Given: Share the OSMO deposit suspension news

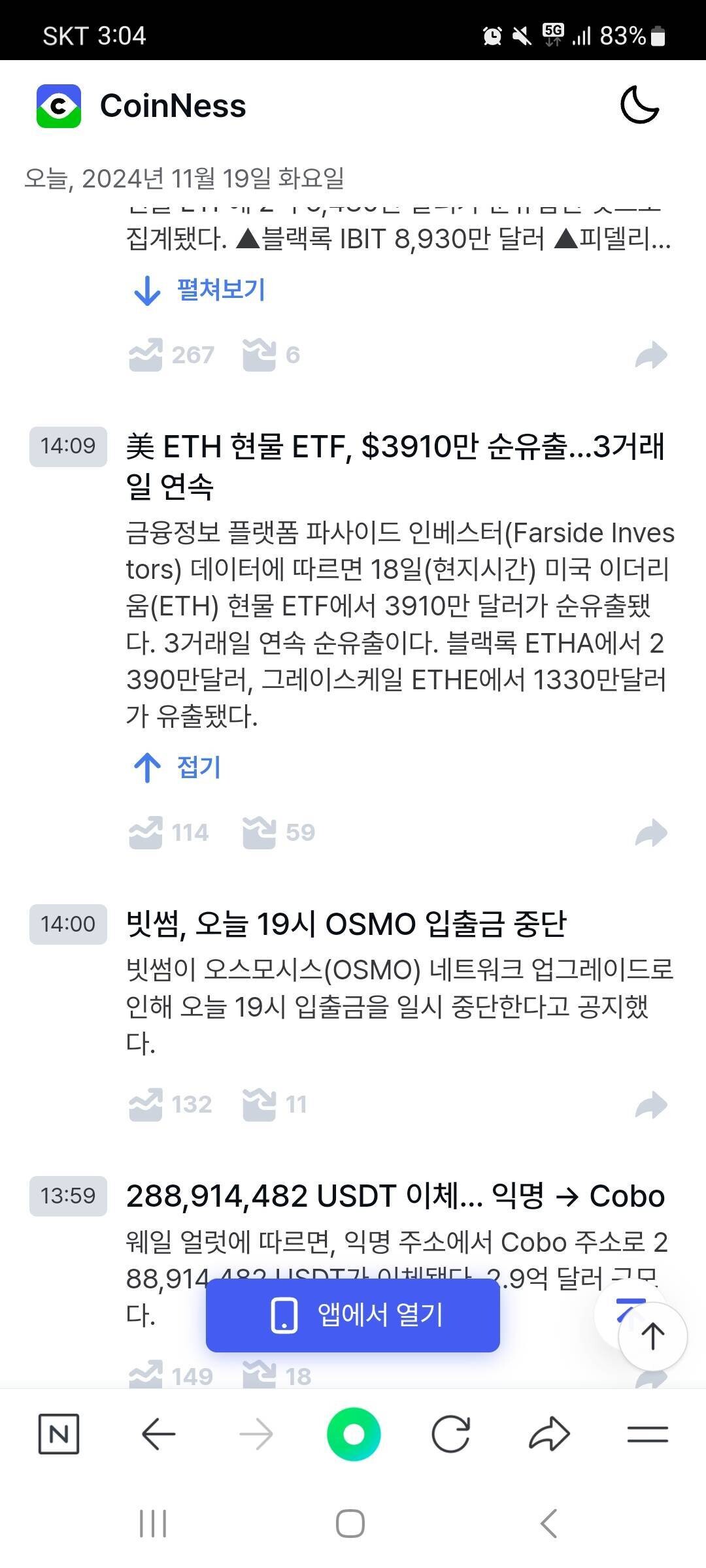Looking at the screenshot, I should pyautogui.click(x=653, y=1105).
